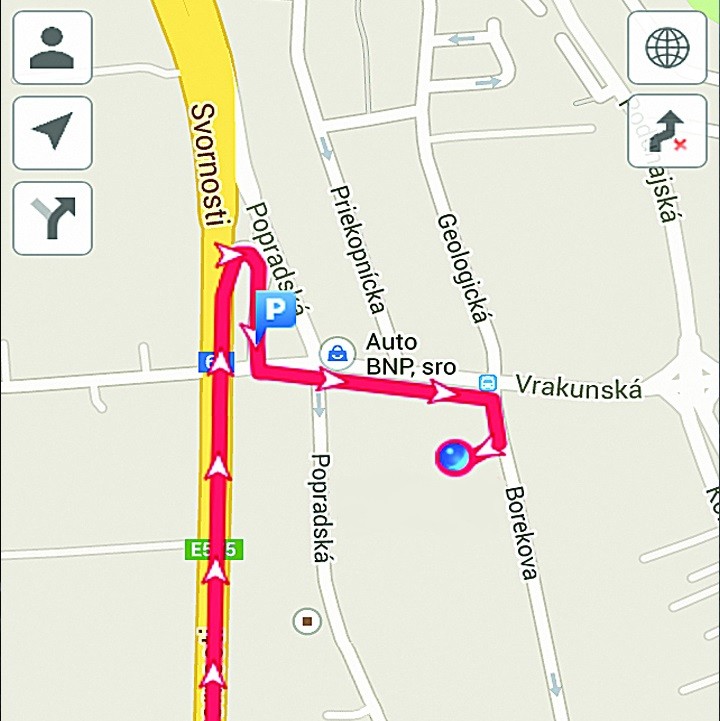Cancel the current route
Screen dimensions: 720x721
coord(666,131)
